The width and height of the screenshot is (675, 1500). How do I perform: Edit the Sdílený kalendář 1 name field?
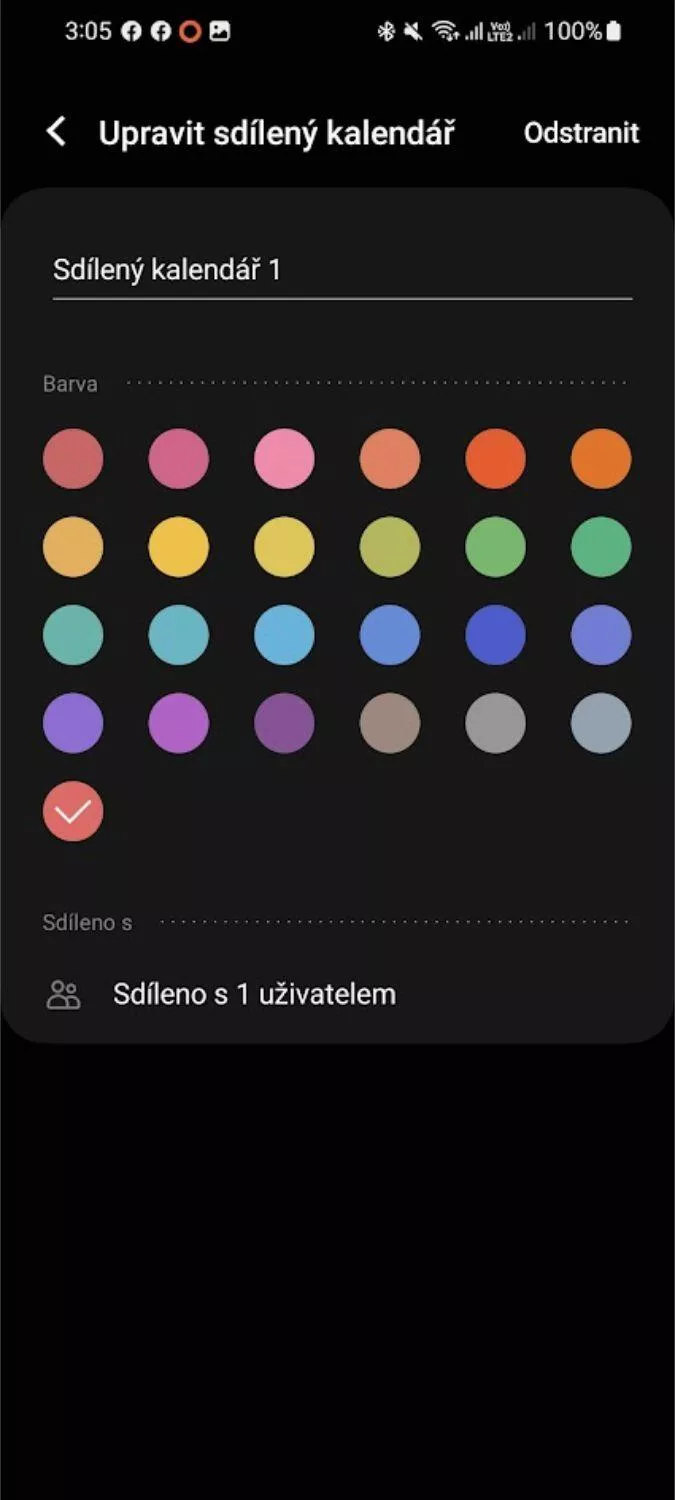[x=342, y=270]
